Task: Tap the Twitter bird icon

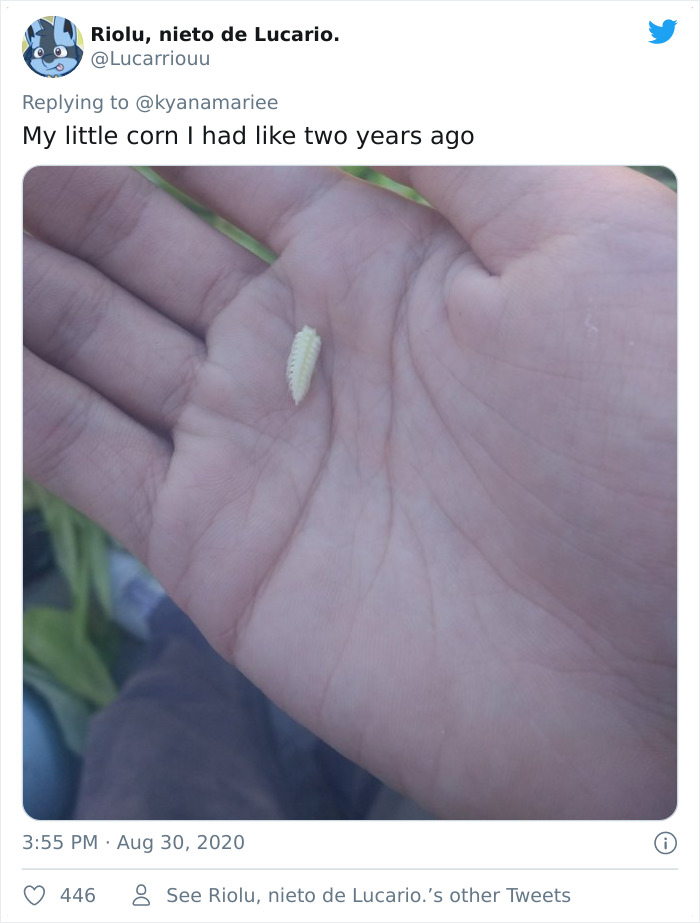Action: (x=662, y=32)
